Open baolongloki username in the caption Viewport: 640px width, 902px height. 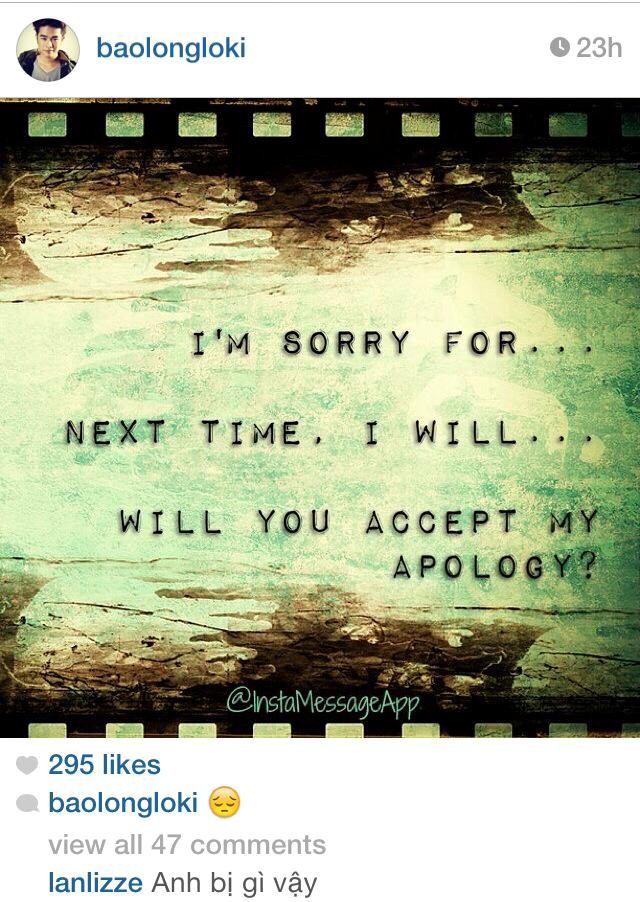123,803
